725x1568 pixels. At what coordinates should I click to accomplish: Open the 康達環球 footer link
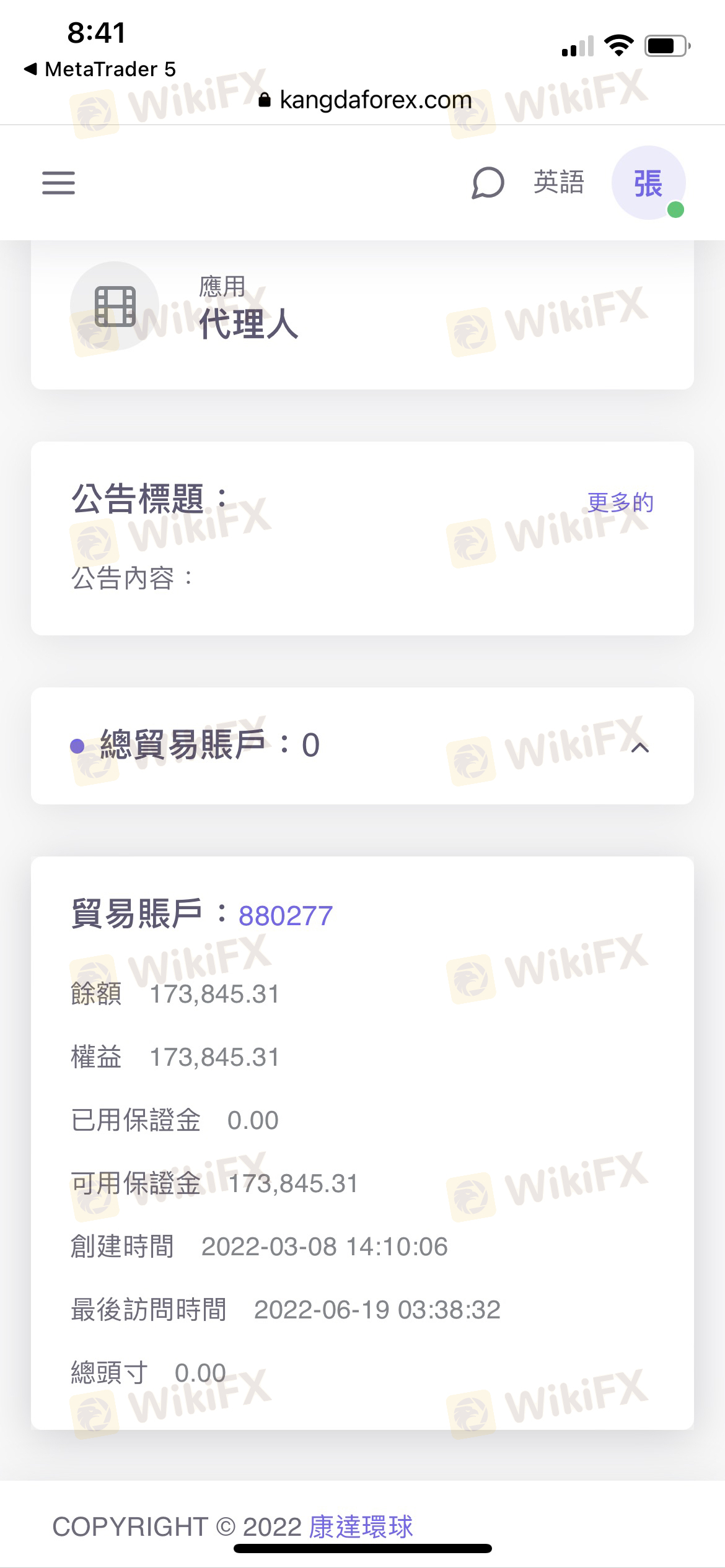pyautogui.click(x=361, y=1527)
